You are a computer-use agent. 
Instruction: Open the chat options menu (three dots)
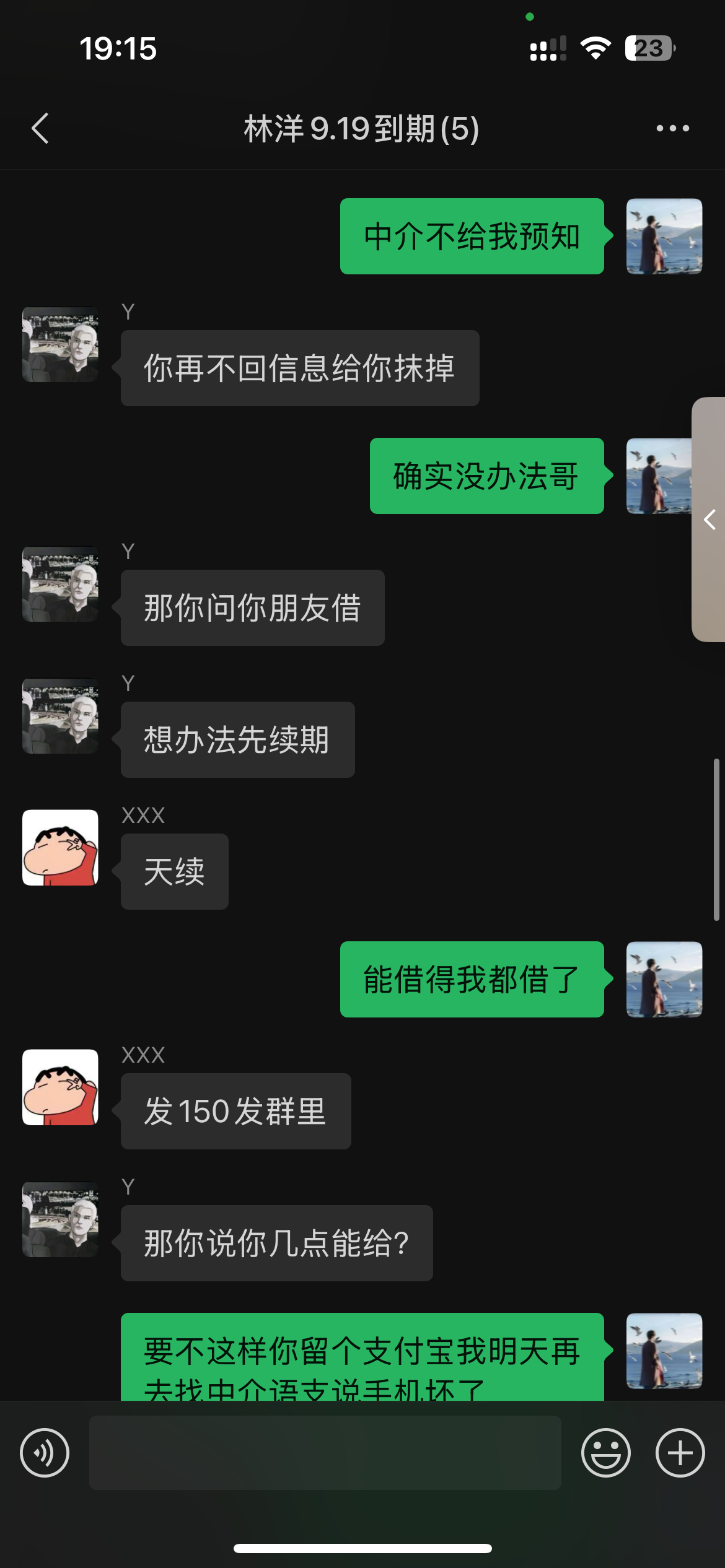click(x=672, y=129)
